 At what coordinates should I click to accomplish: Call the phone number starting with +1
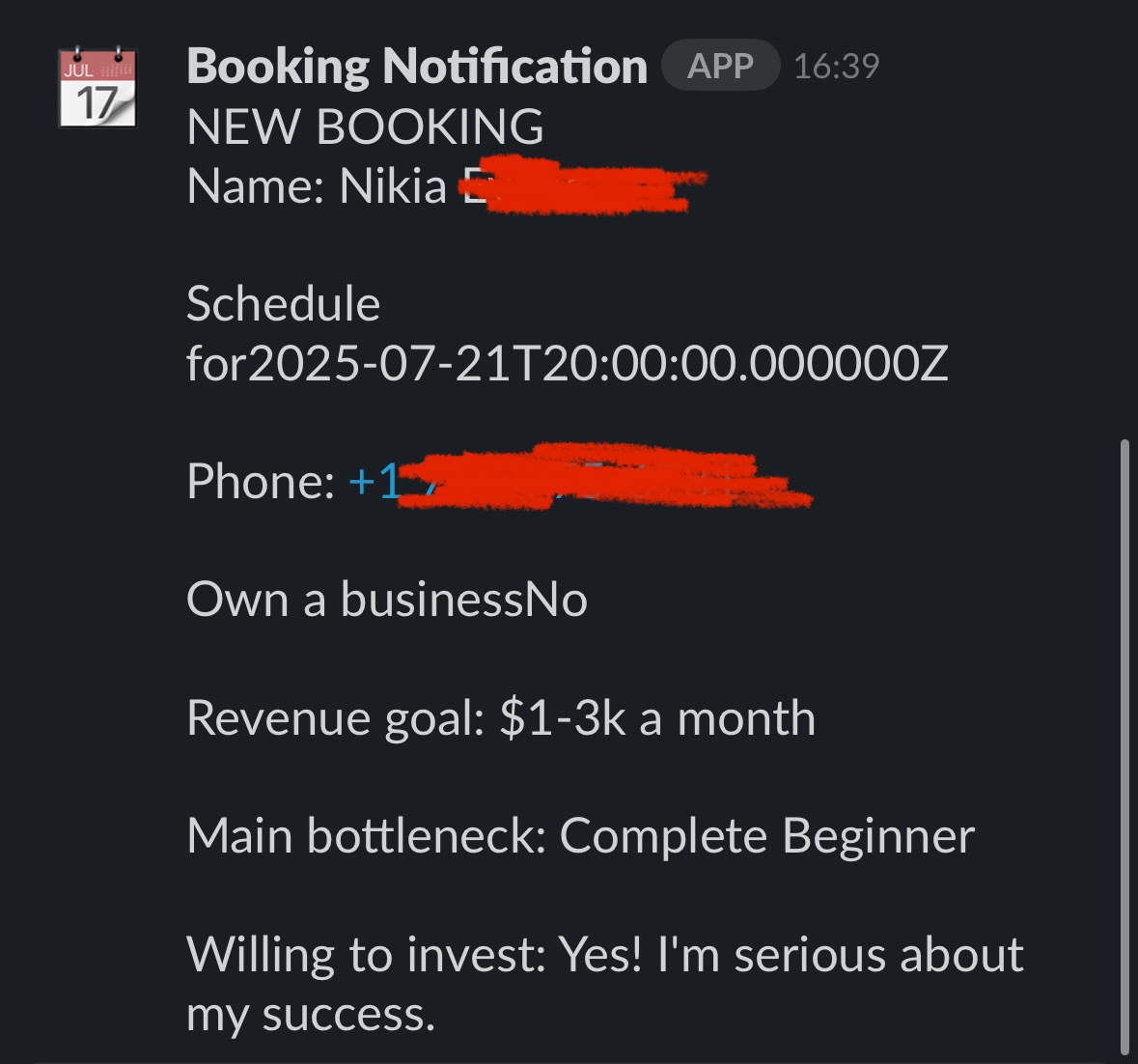[x=581, y=479]
